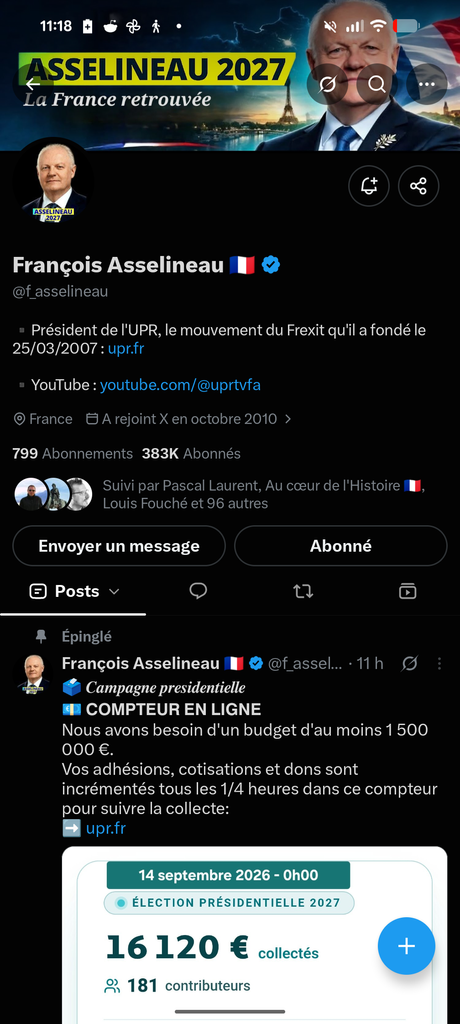Expand the joined X date details

click(188, 419)
